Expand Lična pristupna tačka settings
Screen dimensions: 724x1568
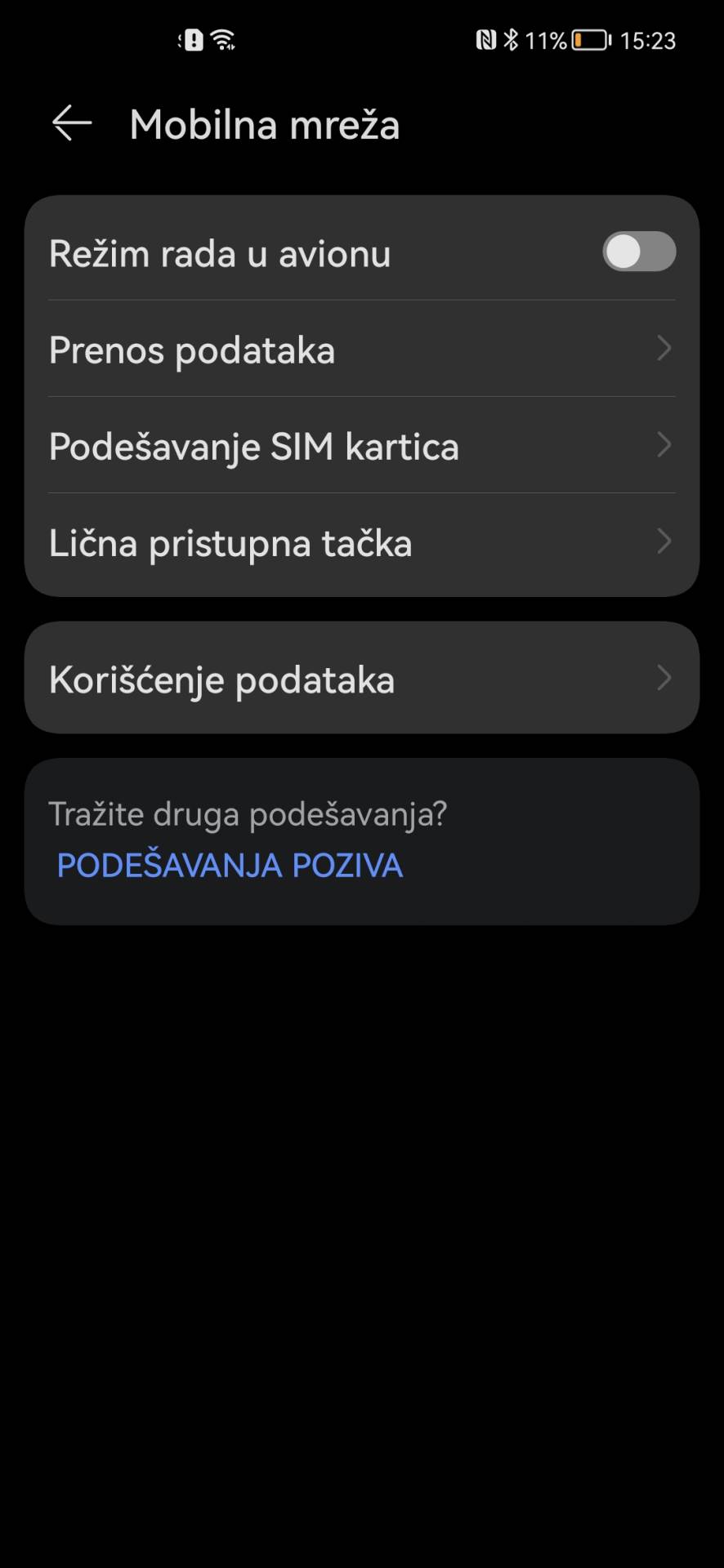[664, 541]
